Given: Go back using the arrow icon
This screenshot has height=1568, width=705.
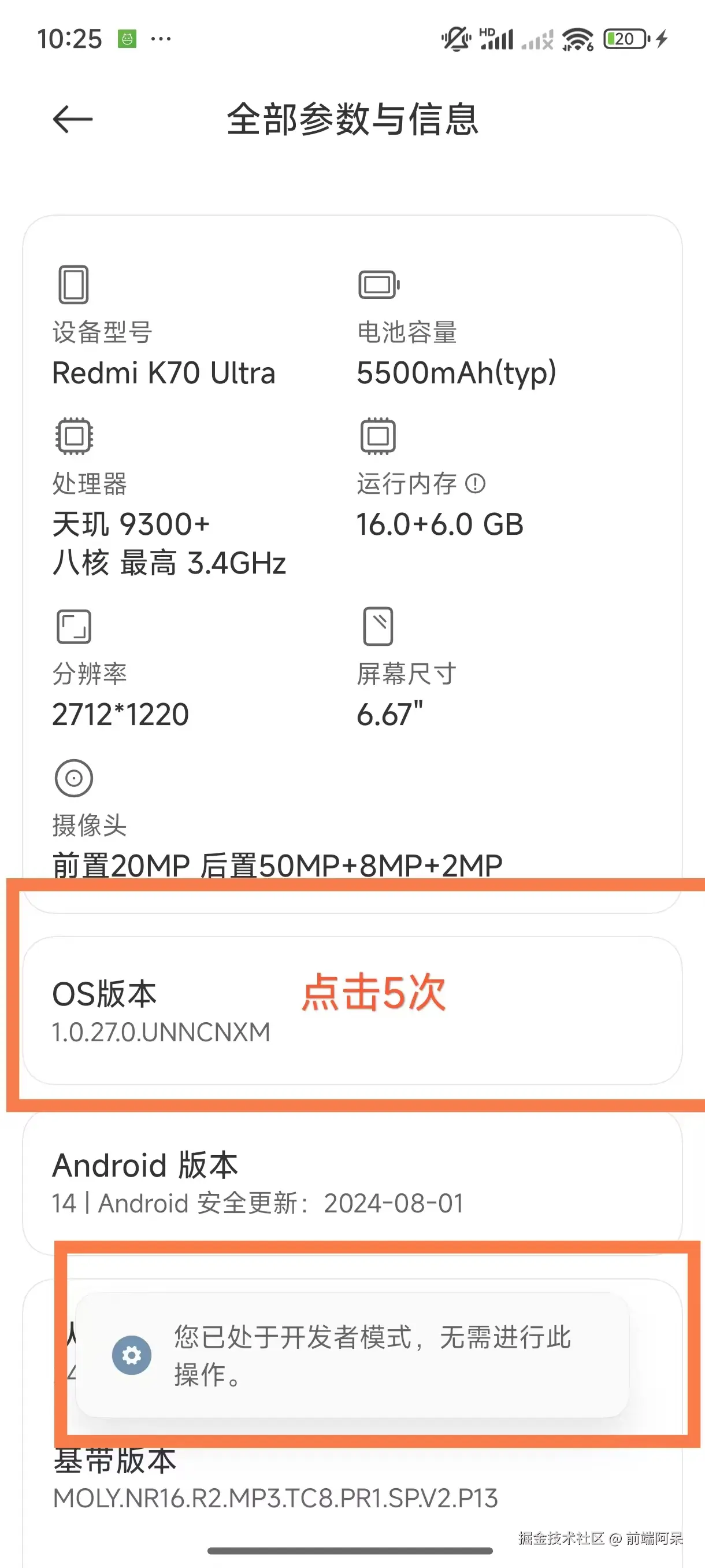Looking at the screenshot, I should [72, 119].
